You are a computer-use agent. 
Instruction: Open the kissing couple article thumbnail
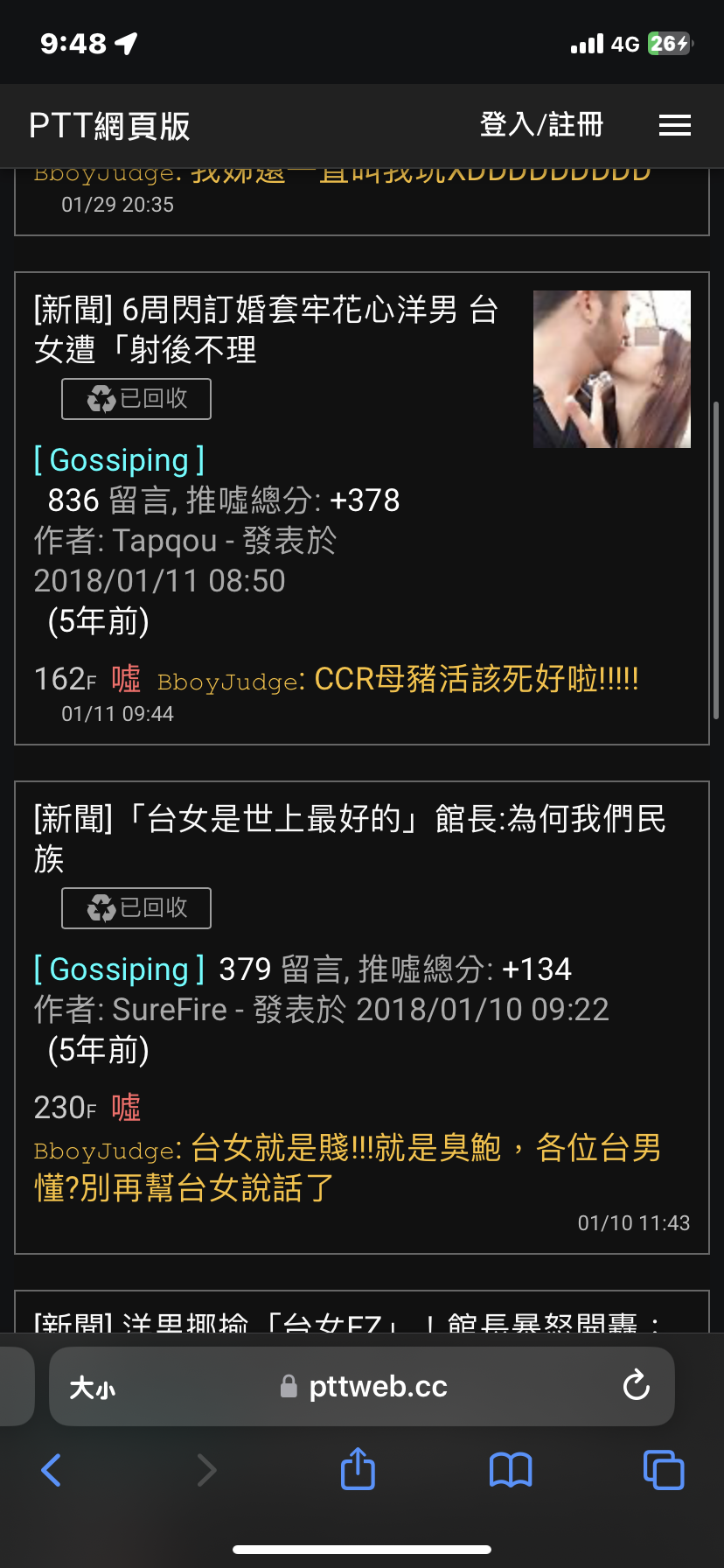[611, 369]
